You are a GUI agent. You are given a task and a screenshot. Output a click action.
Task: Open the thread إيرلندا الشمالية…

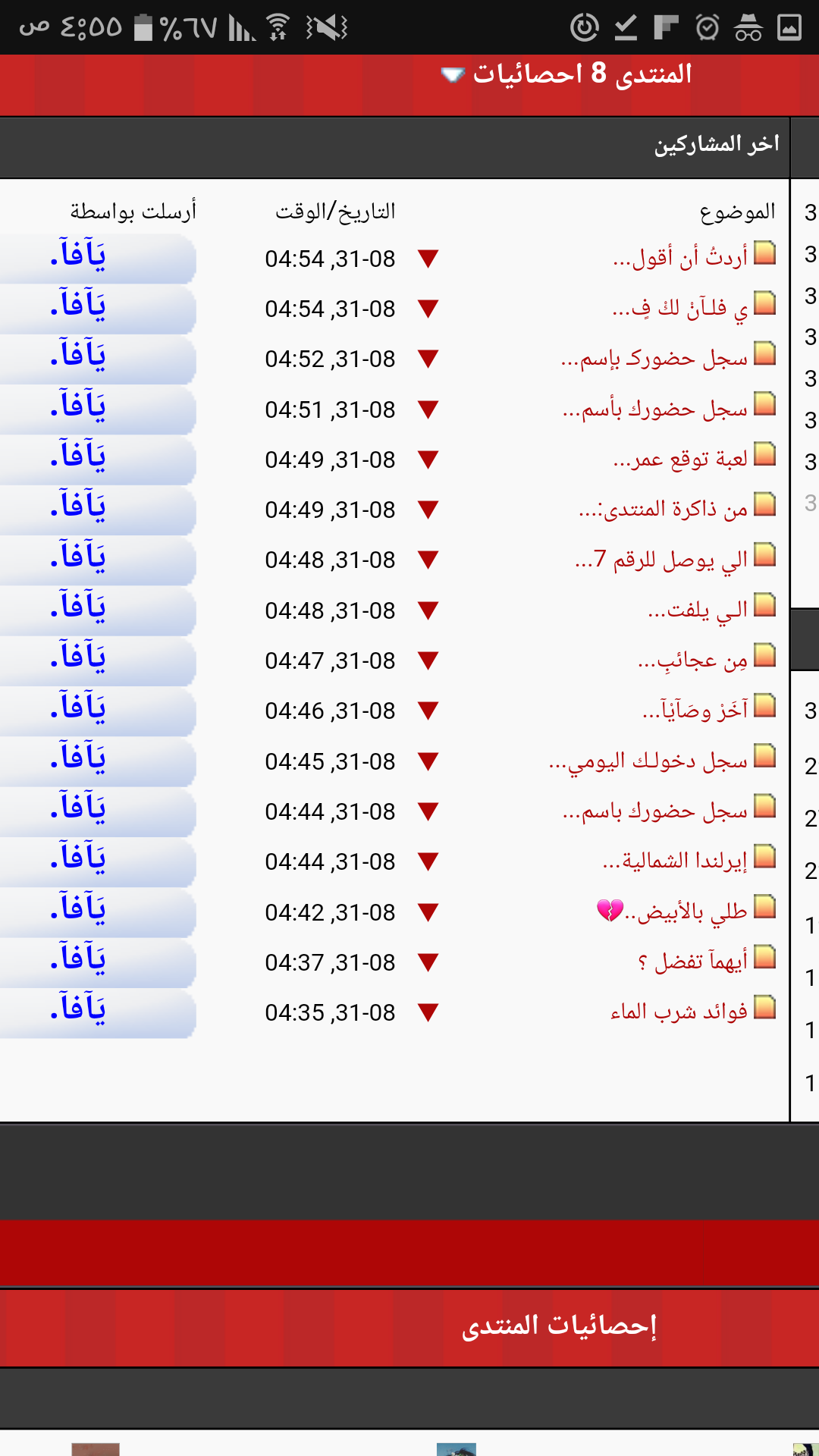(x=675, y=861)
